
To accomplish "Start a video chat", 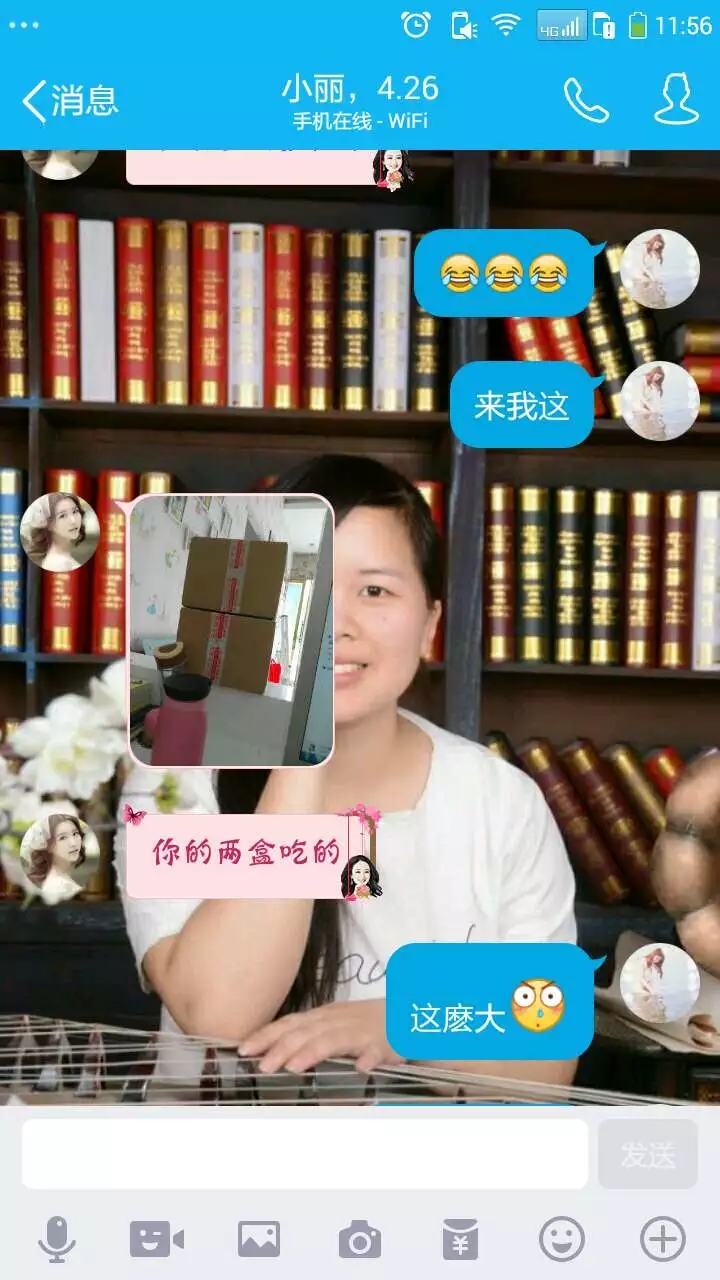I will pos(157,1240).
